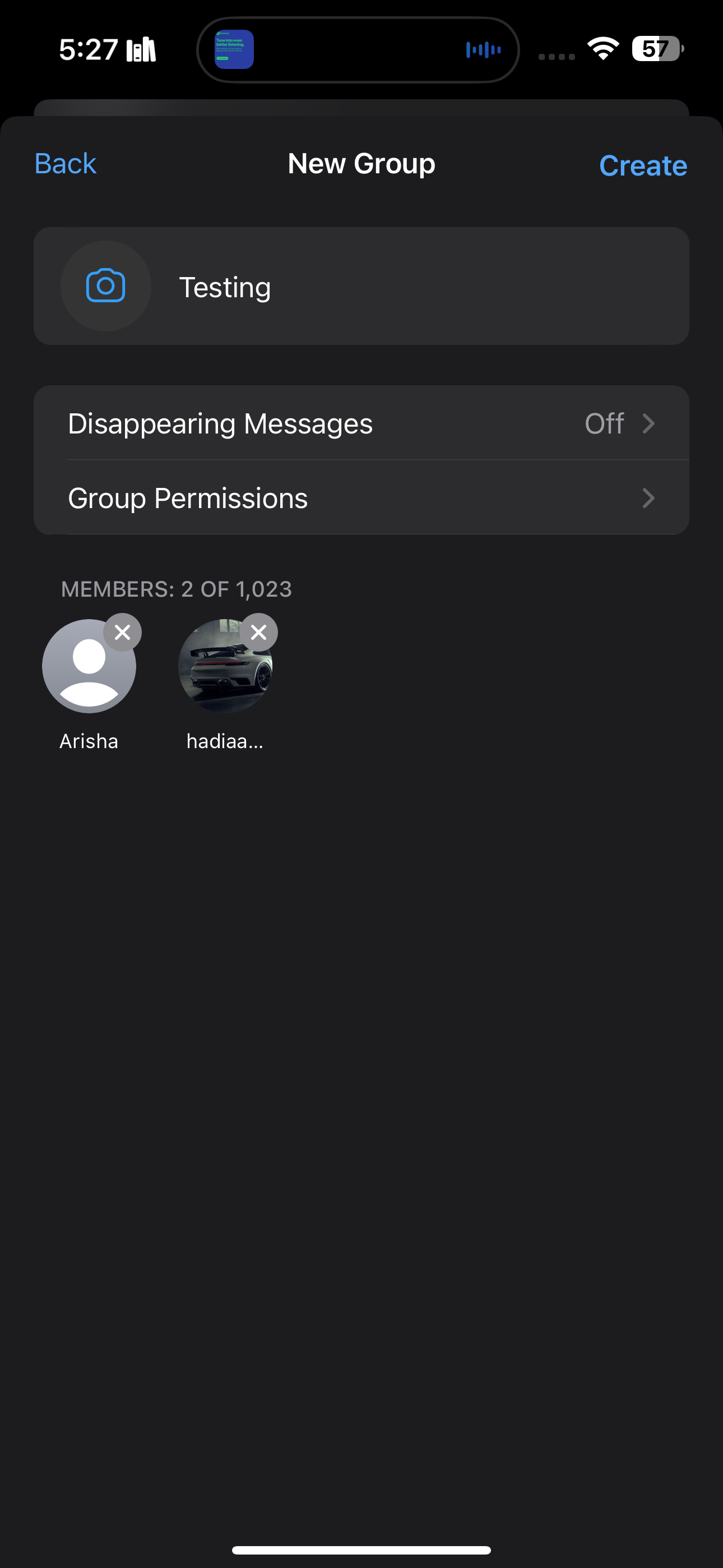
Task: Remove hadiaa using the X icon
Action: (x=258, y=633)
